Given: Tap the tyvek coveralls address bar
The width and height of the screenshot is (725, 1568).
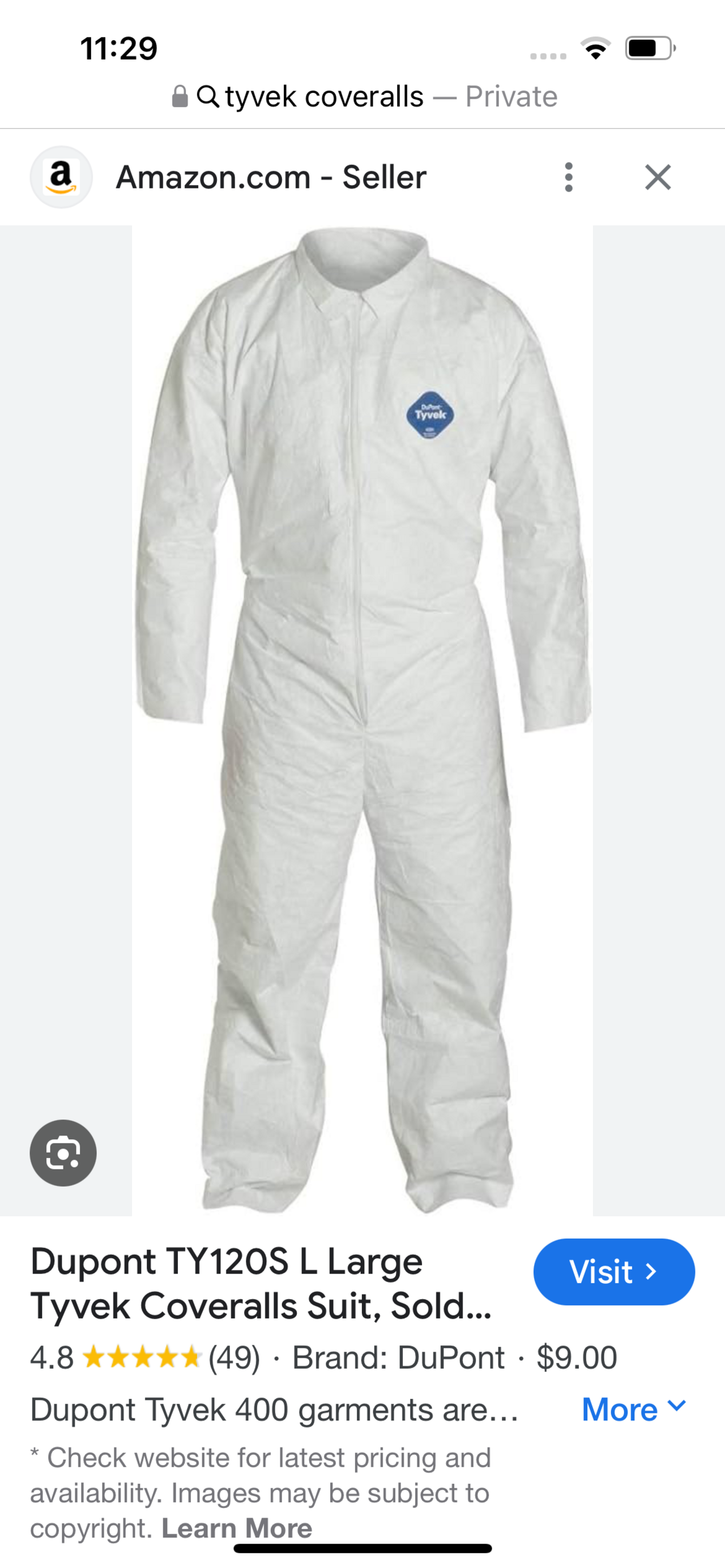Looking at the screenshot, I should click(364, 97).
